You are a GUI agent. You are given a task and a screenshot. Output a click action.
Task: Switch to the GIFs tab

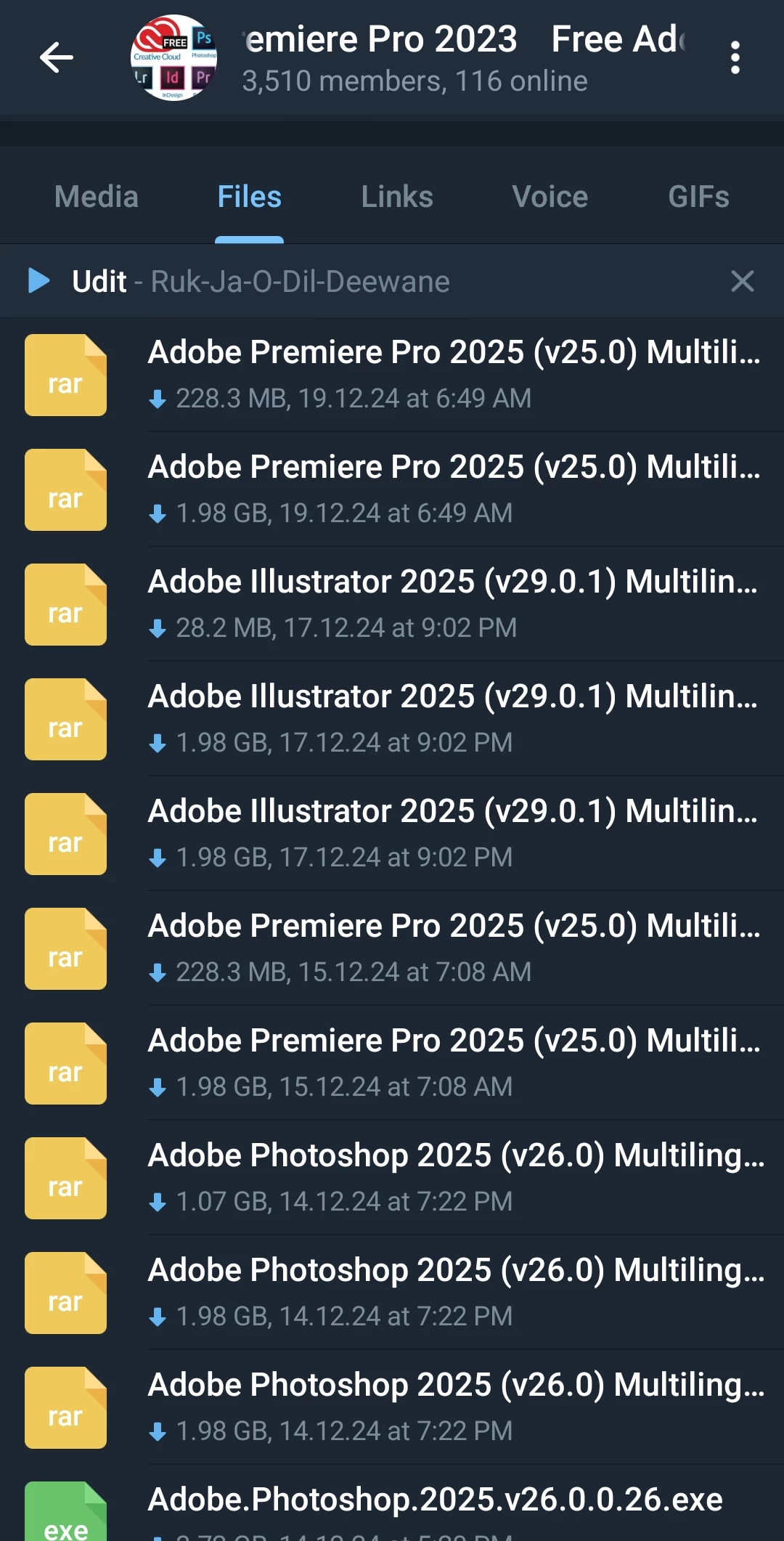(x=698, y=197)
